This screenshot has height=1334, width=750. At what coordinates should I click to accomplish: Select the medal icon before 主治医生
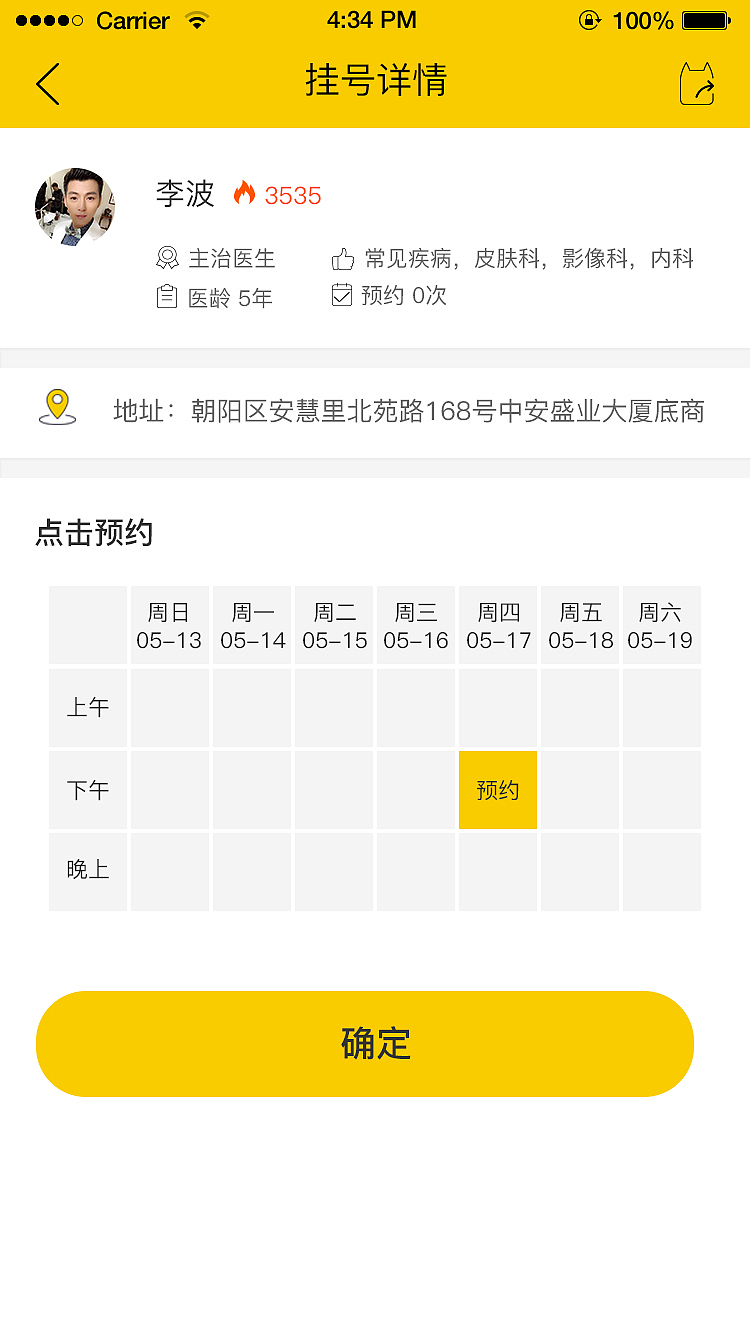coord(165,258)
